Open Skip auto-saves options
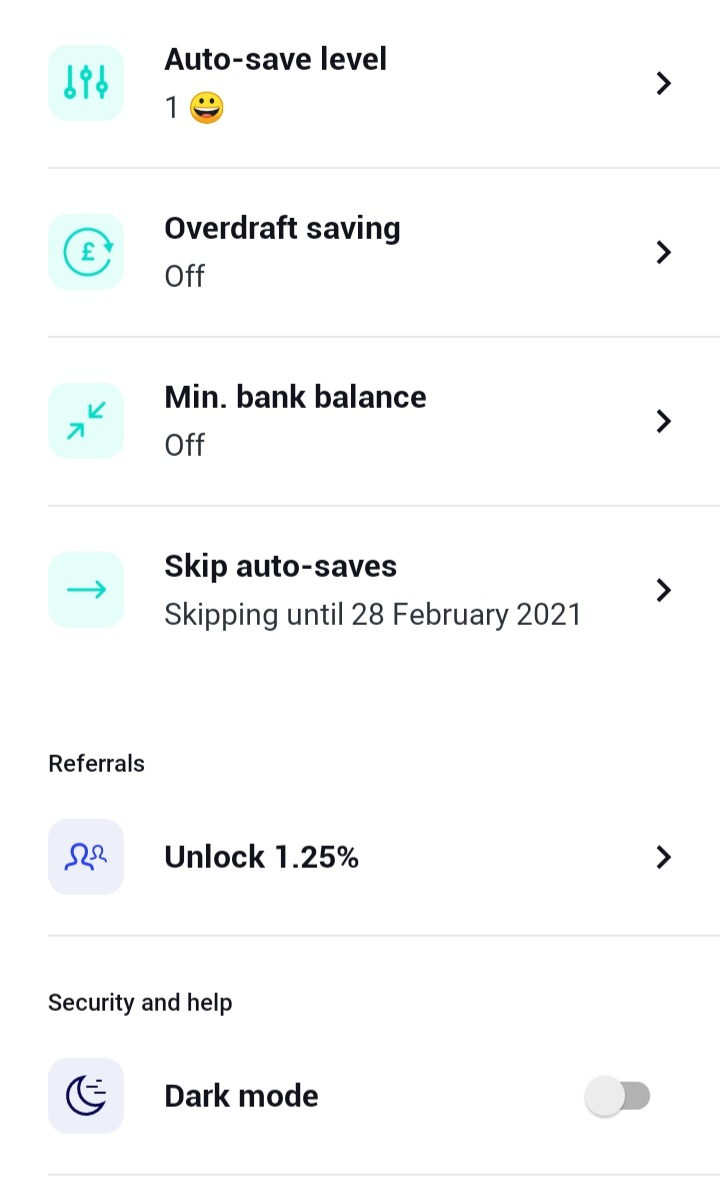 pyautogui.click(x=360, y=590)
